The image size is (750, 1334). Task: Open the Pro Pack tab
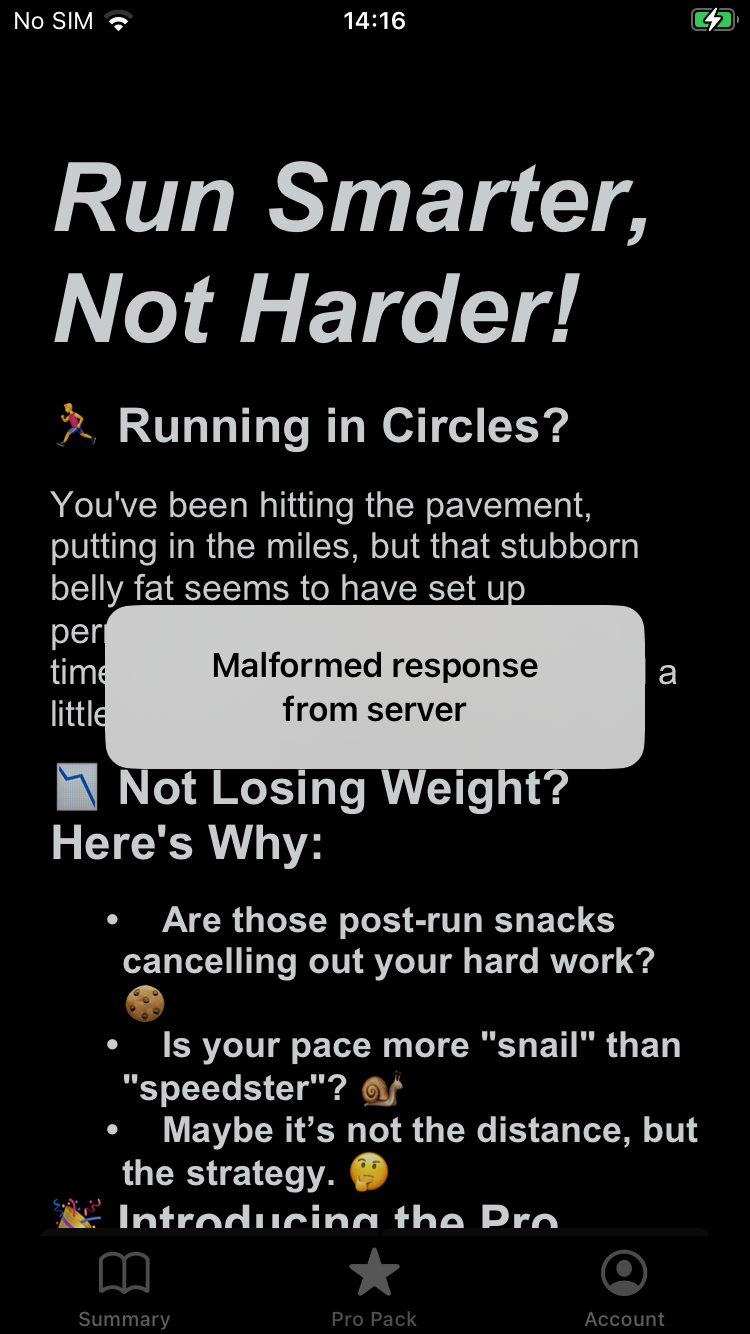pos(374,1288)
